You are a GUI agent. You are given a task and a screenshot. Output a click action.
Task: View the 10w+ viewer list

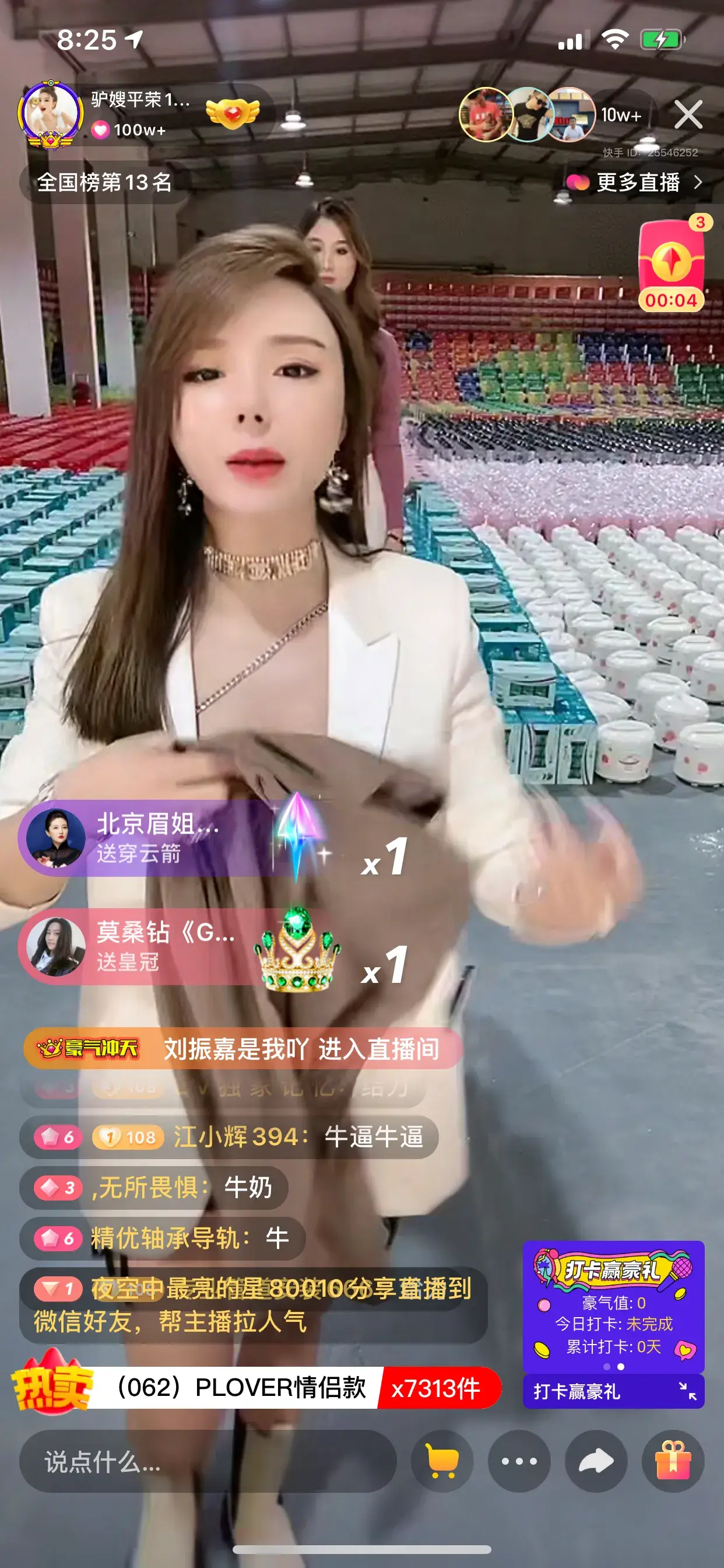tap(621, 115)
